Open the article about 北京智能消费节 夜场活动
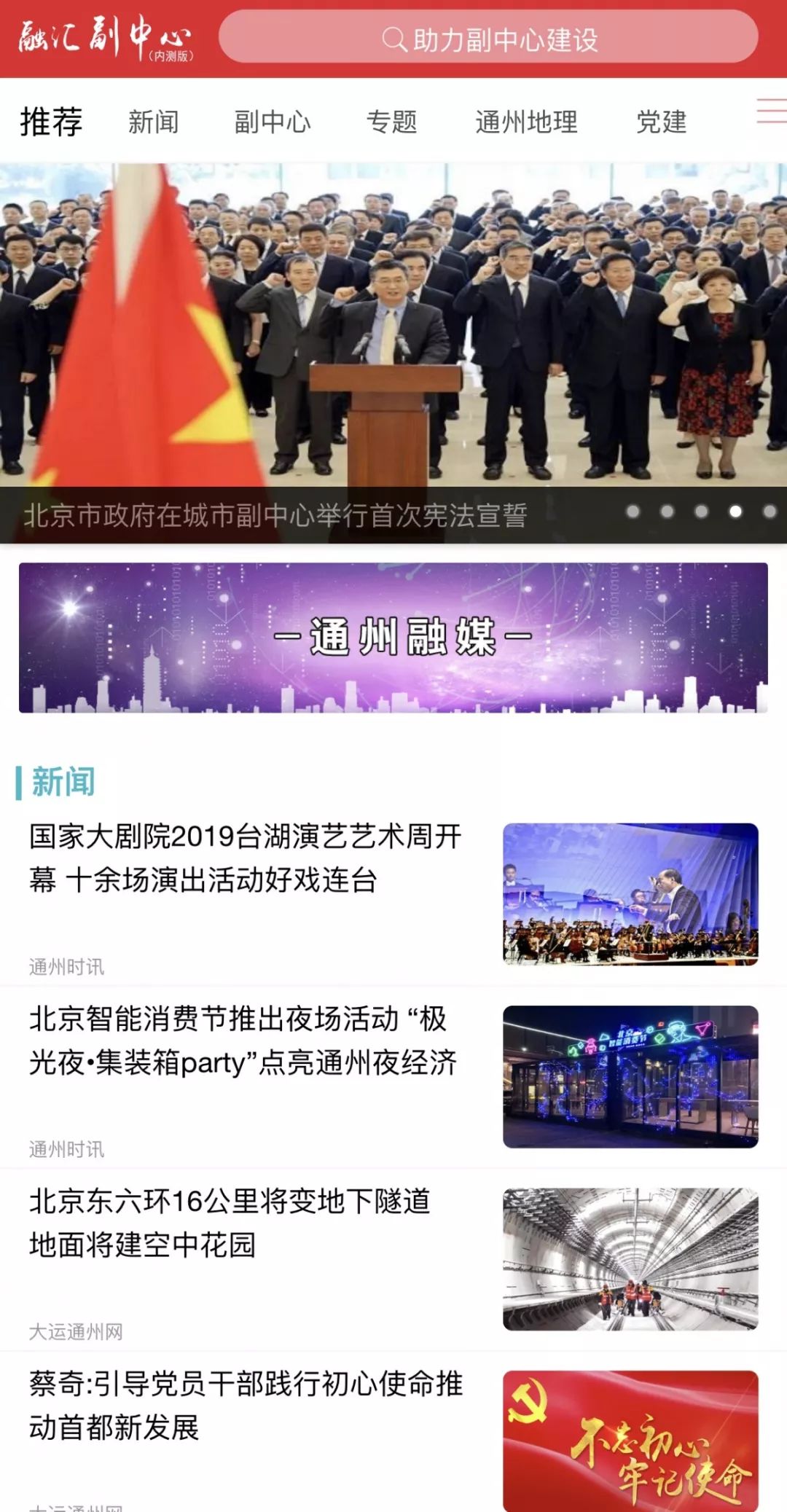This screenshot has height=1512, width=787. [243, 1041]
